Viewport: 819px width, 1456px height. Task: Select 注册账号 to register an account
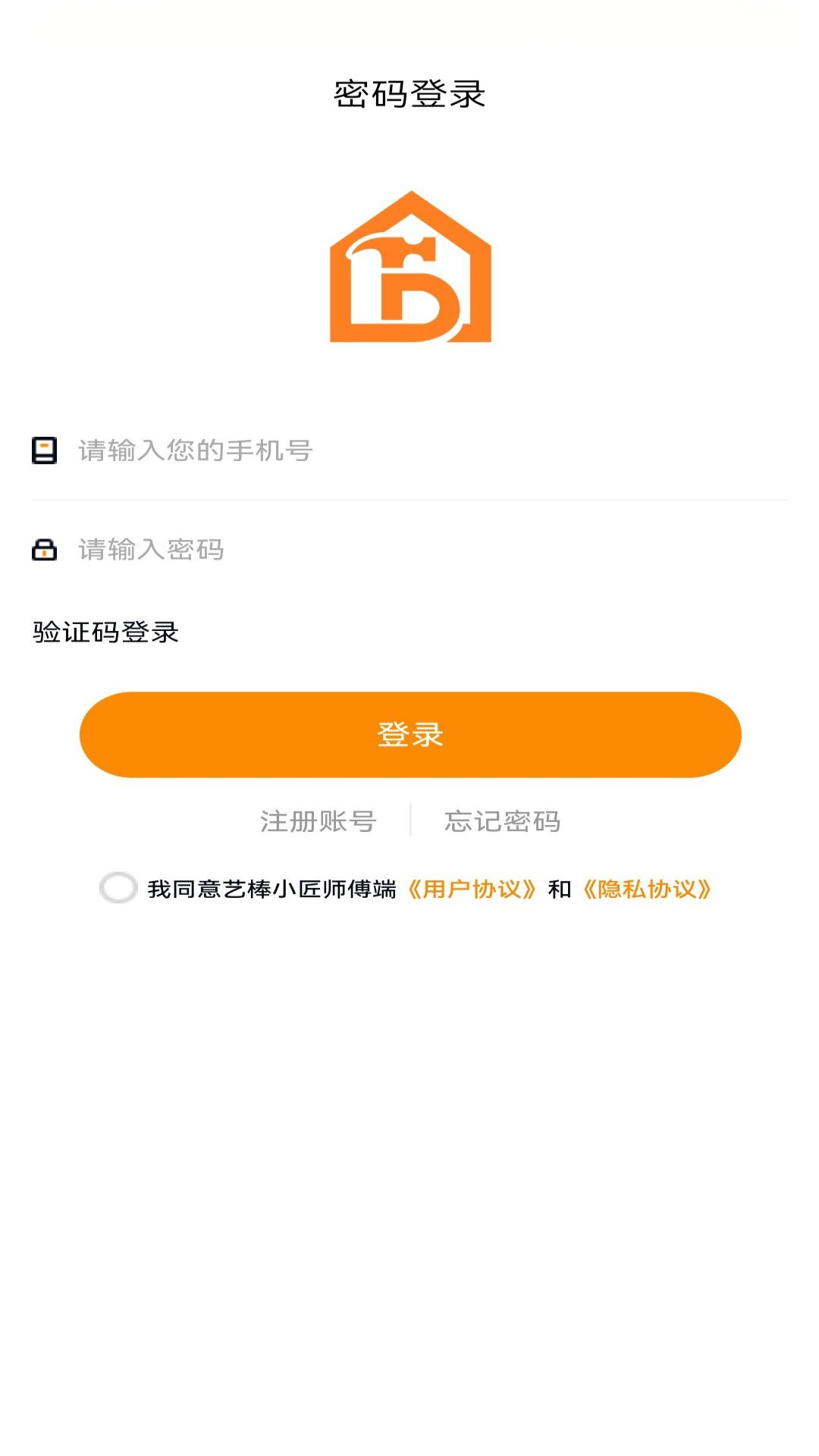click(x=318, y=821)
